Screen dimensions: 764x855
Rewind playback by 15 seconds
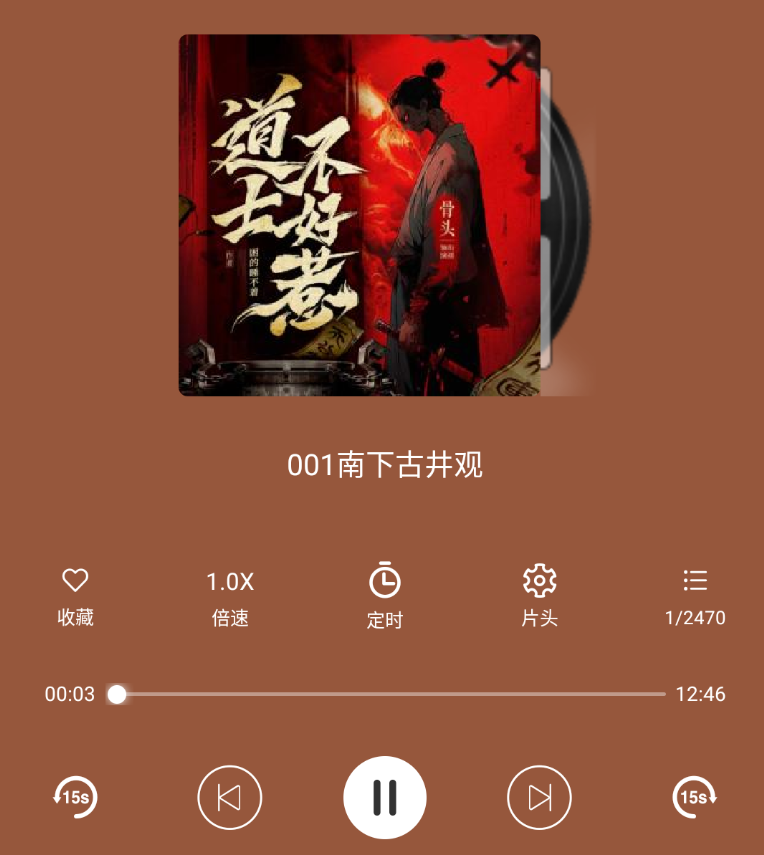point(75,797)
